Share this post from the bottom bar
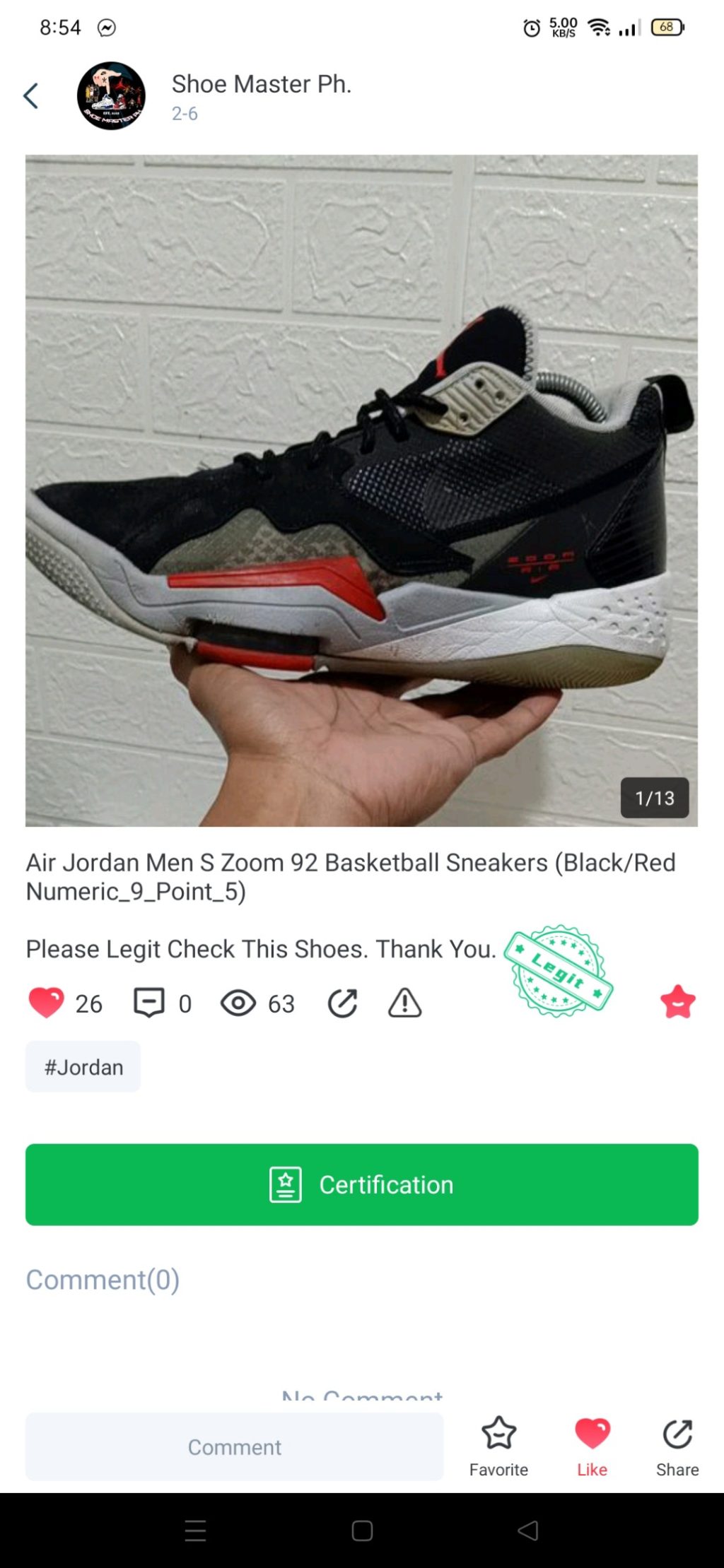Image resolution: width=724 pixels, height=1568 pixels. coord(677,1445)
